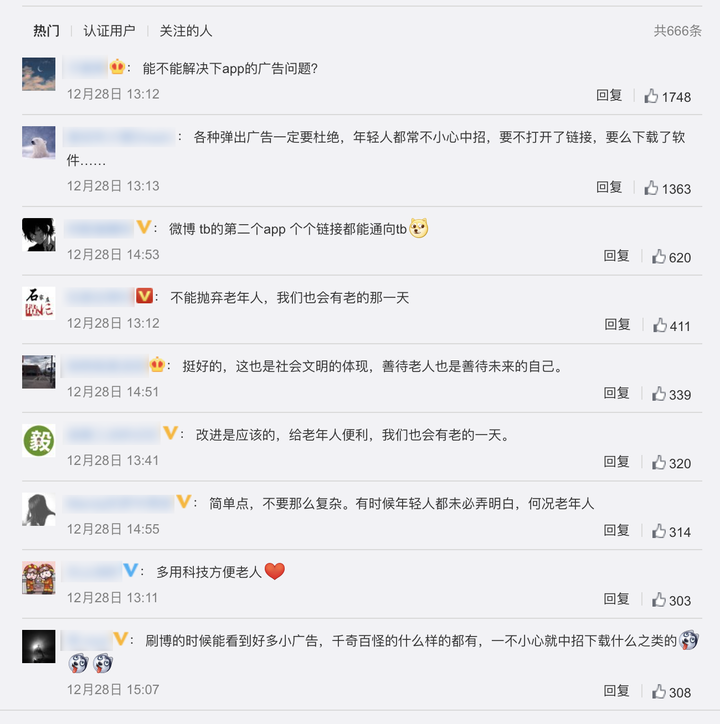This screenshot has height=724, width=720.
Task: Reply to the 微博 tb的第二个app comment
Action: [616, 256]
